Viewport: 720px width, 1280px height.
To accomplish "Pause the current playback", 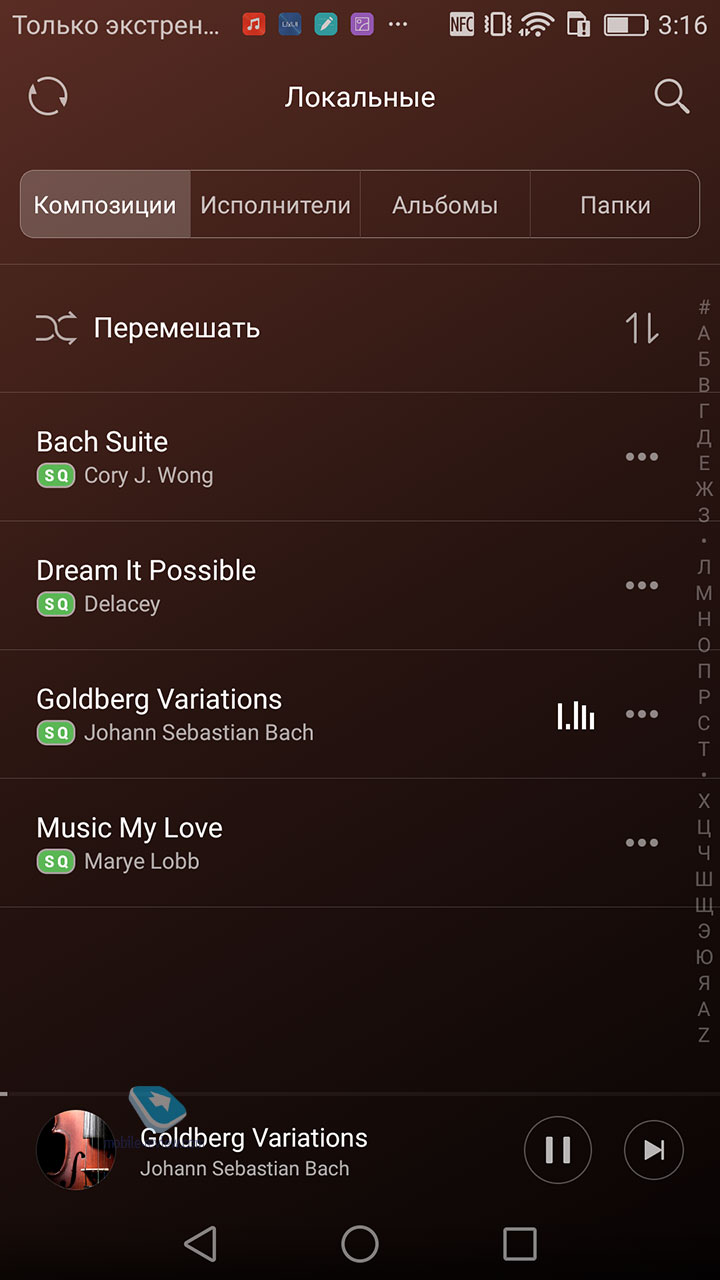I will [x=558, y=1150].
